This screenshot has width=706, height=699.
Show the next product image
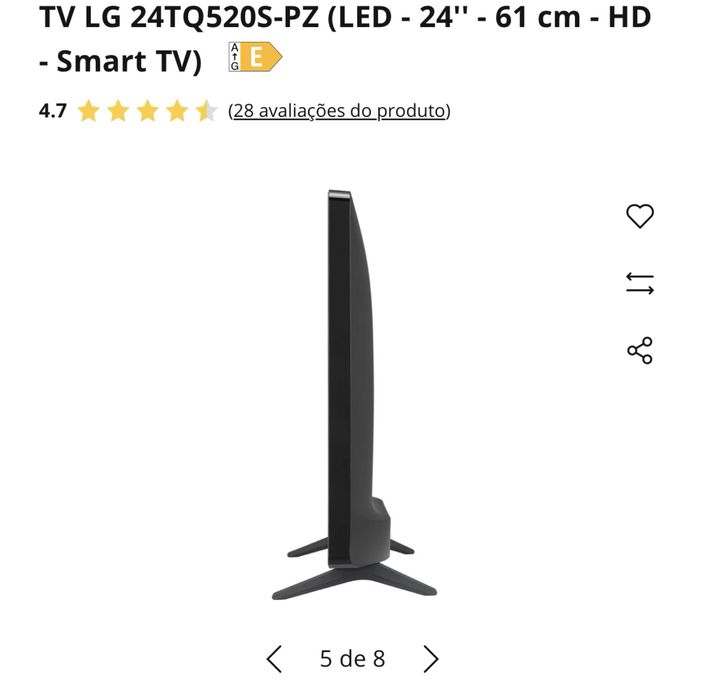(x=431, y=658)
